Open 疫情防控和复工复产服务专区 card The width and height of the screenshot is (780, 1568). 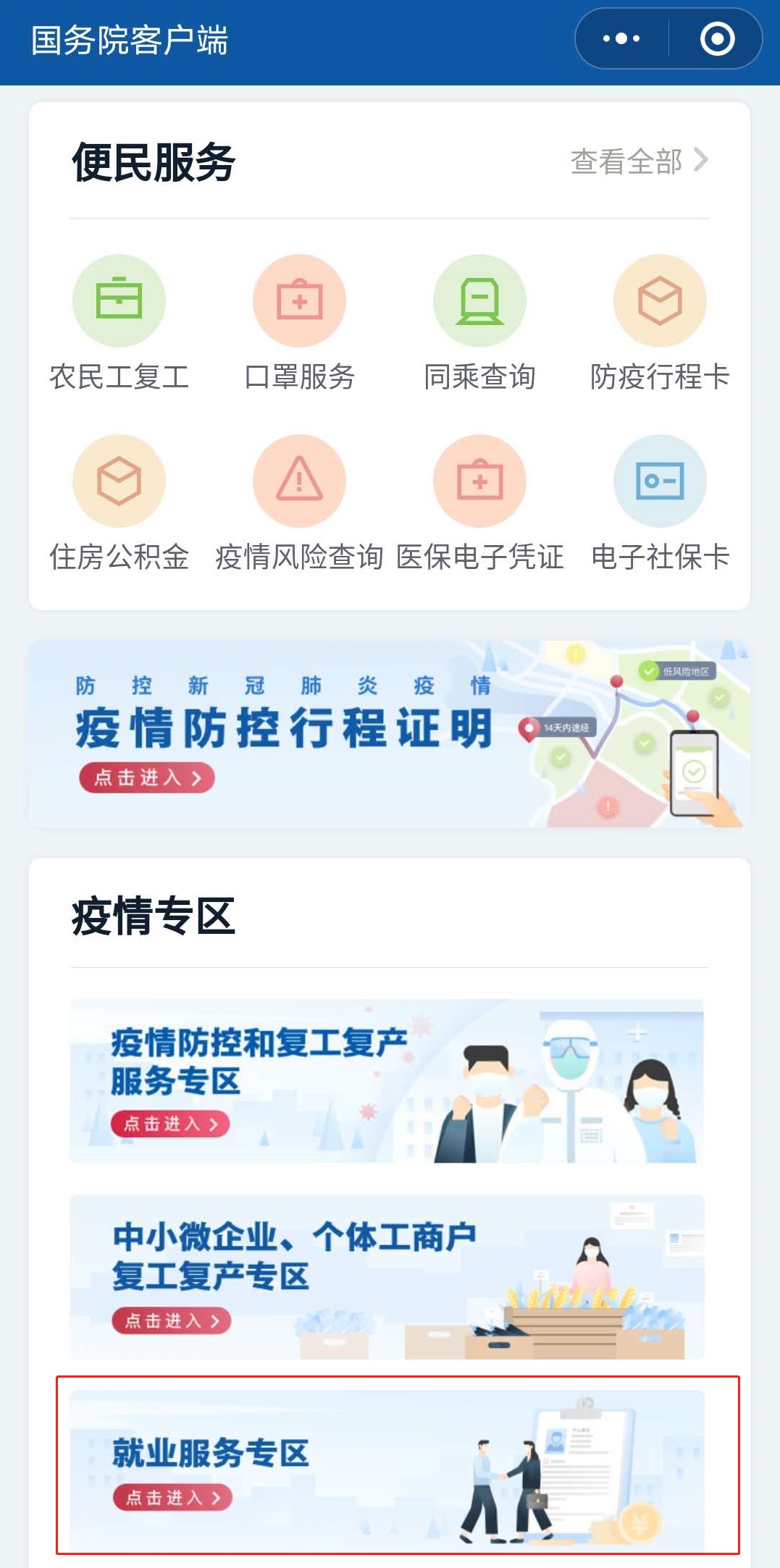coord(387,1081)
